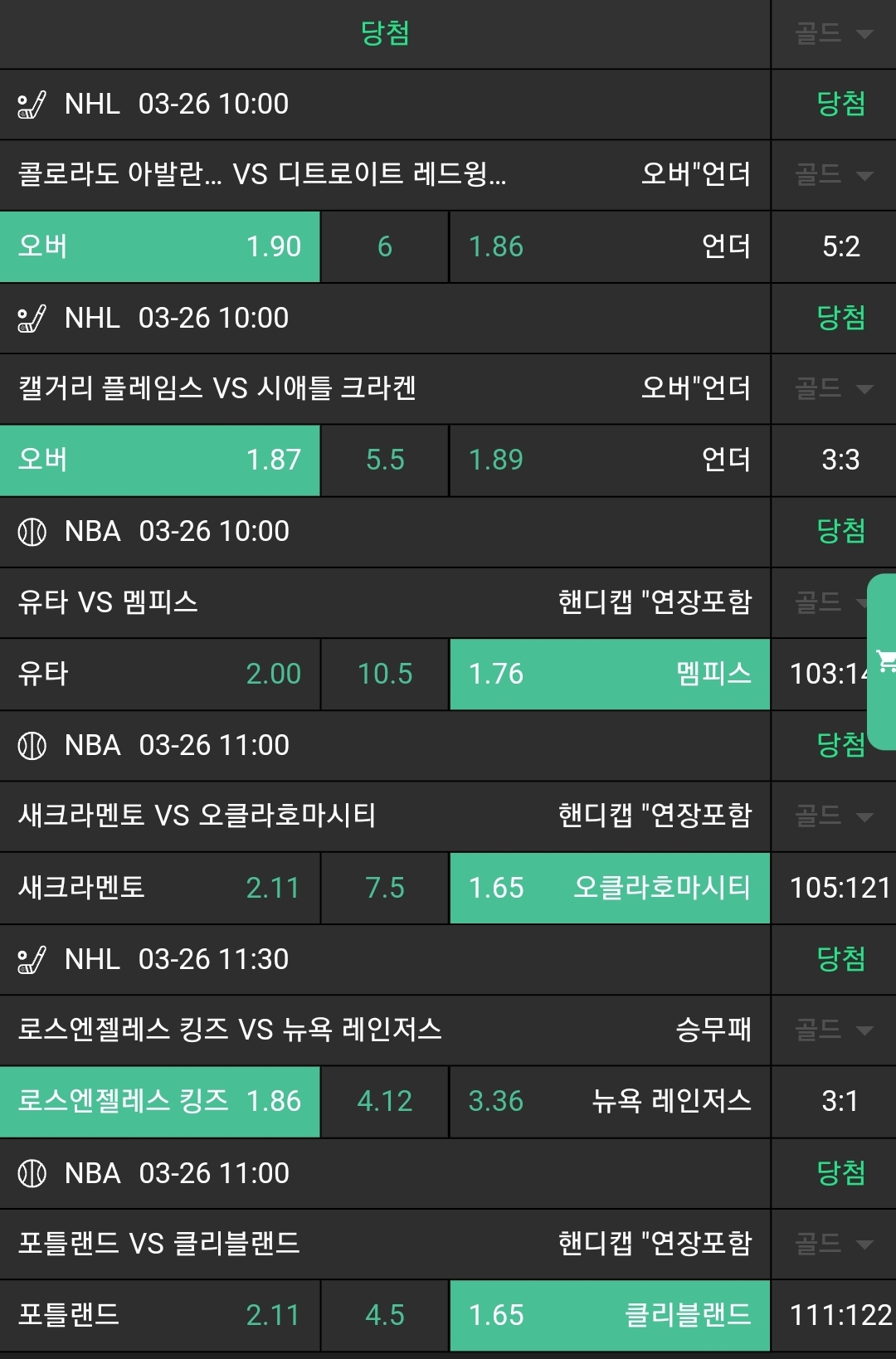The height and width of the screenshot is (1359, 896).
Task: Open 골드 dropdown for 포틀랜드 VS 클리블랜드
Action: tap(833, 1244)
